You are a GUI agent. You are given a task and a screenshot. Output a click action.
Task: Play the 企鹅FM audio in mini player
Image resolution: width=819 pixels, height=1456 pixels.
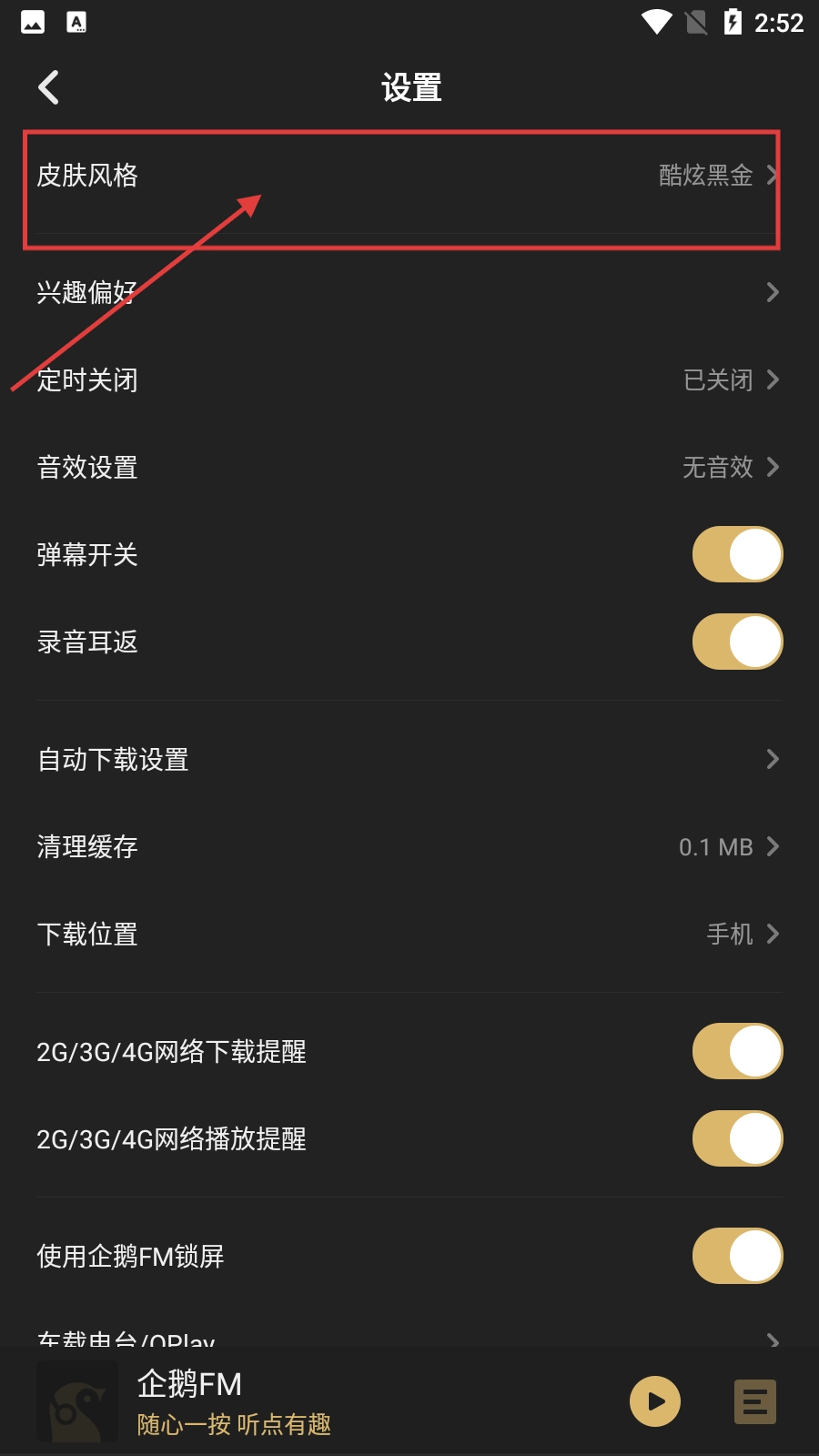[x=655, y=1401]
